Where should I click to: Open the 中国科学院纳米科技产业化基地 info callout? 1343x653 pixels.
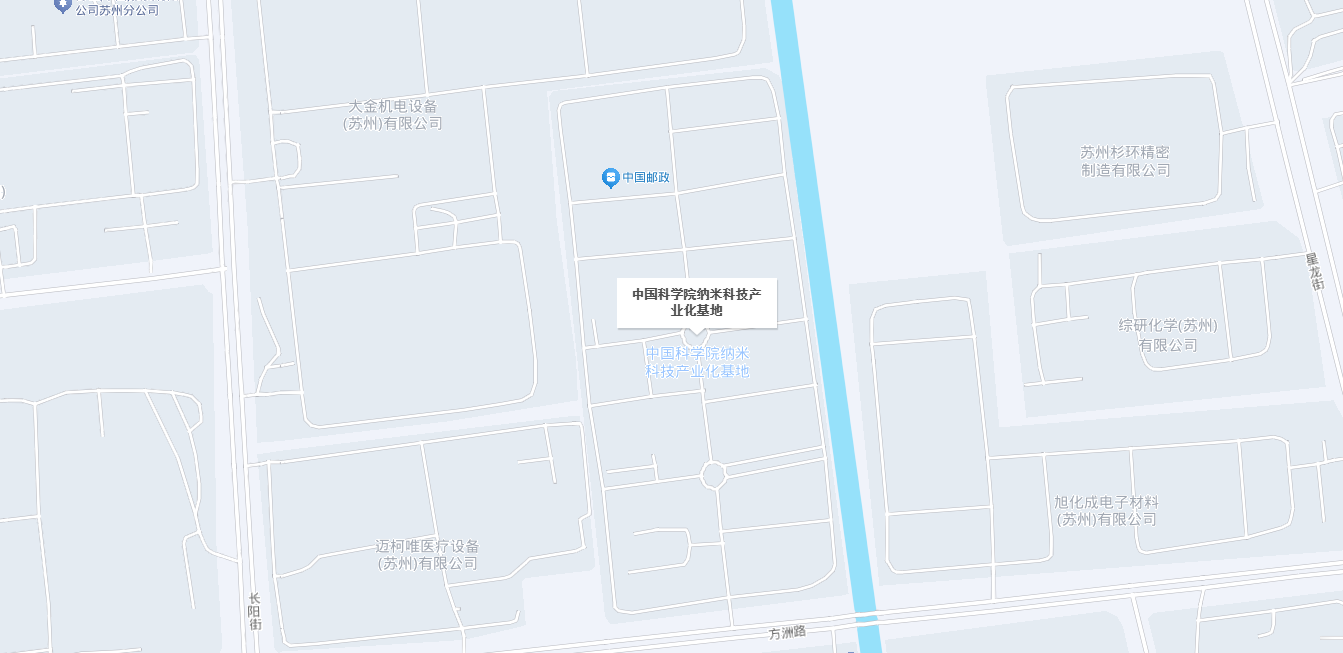coord(697,303)
